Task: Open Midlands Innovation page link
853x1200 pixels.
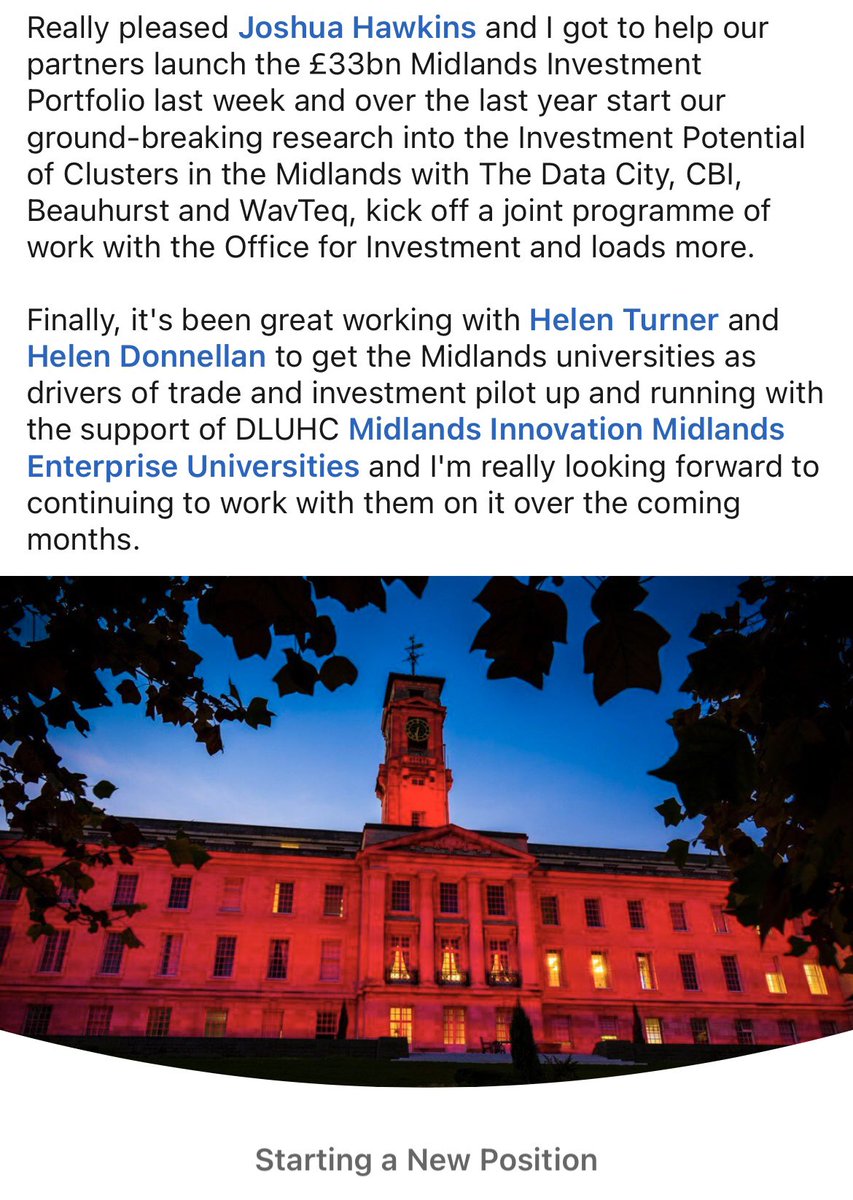Action: [496, 430]
